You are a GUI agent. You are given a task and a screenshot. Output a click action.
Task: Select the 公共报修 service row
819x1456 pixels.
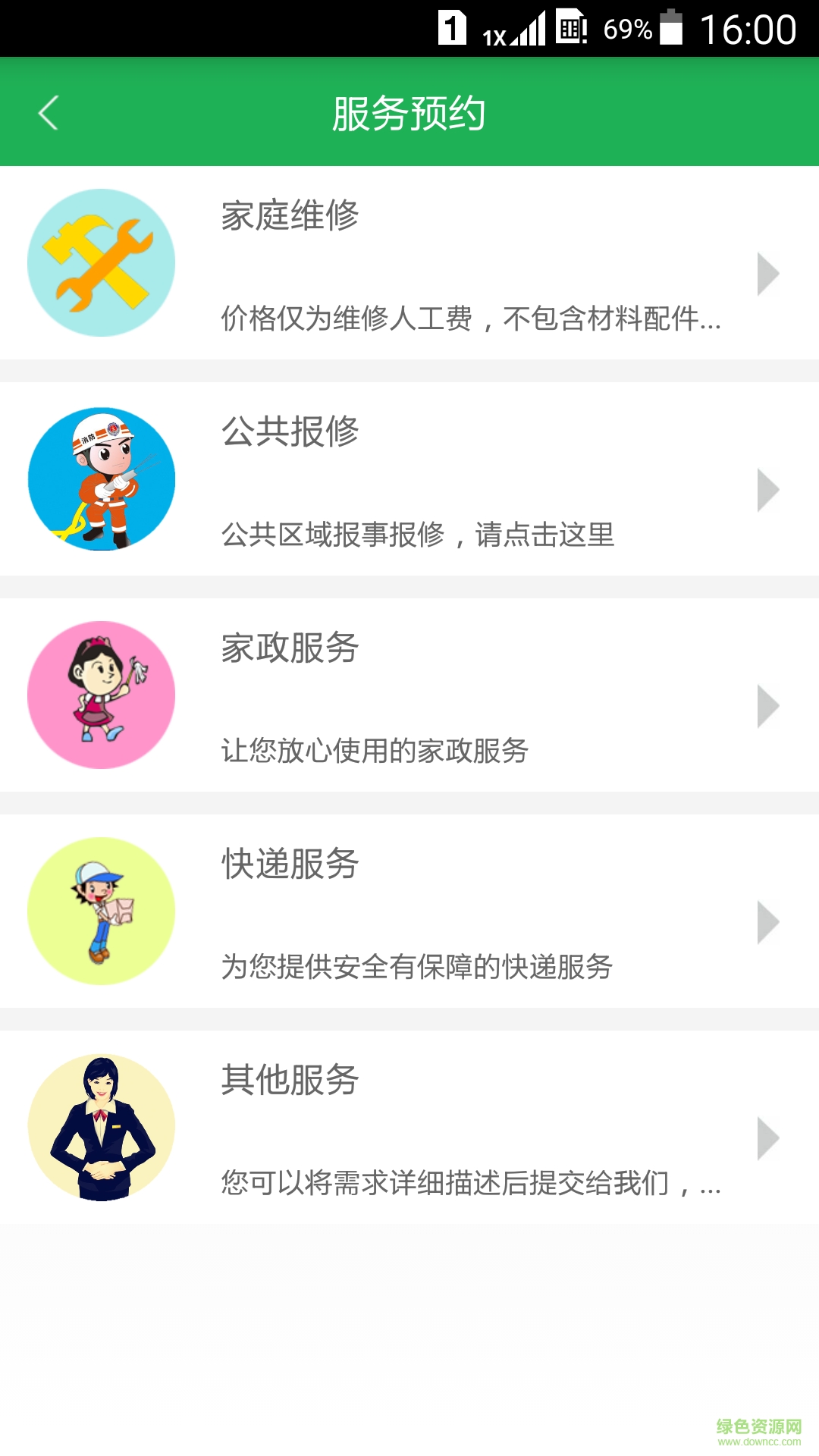point(409,479)
